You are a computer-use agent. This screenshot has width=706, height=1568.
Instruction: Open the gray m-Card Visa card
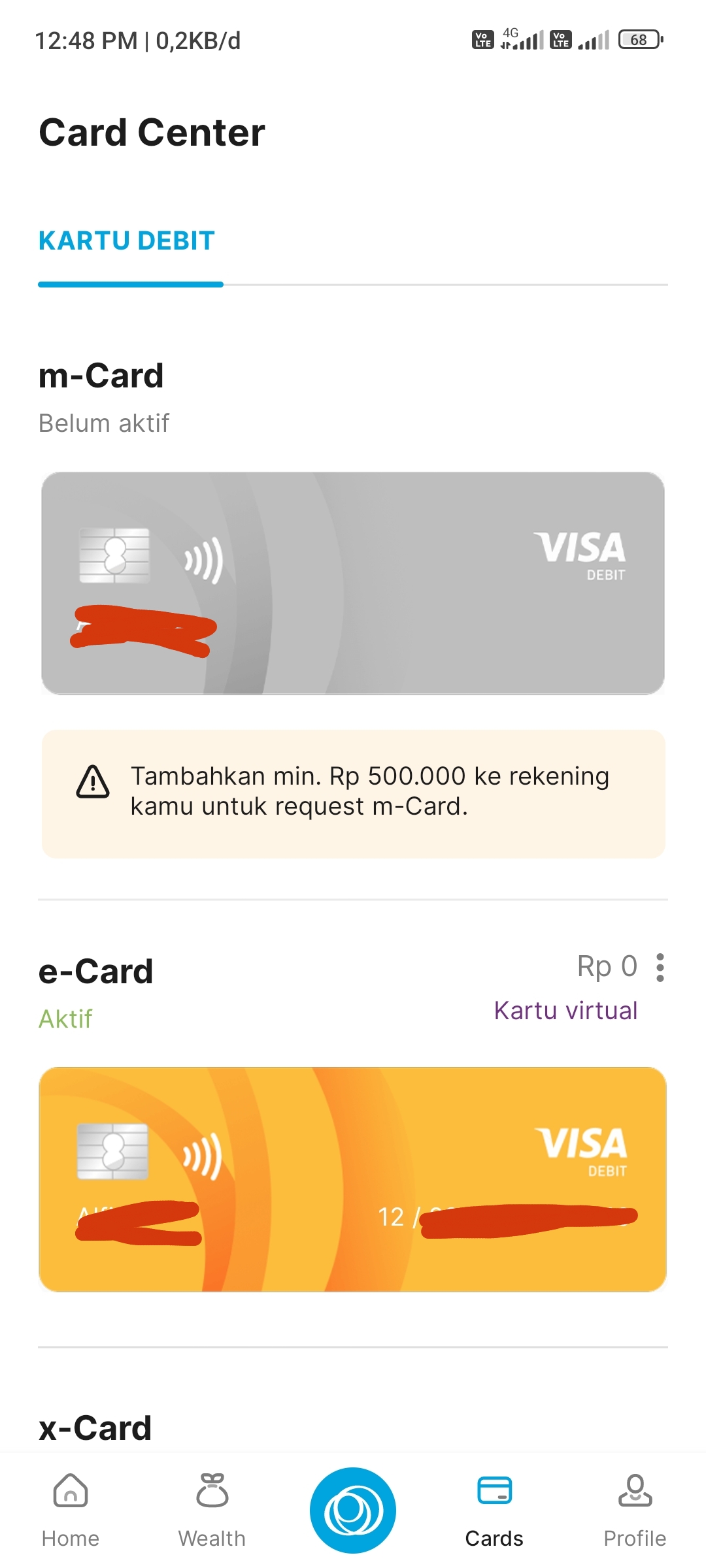pos(353,583)
